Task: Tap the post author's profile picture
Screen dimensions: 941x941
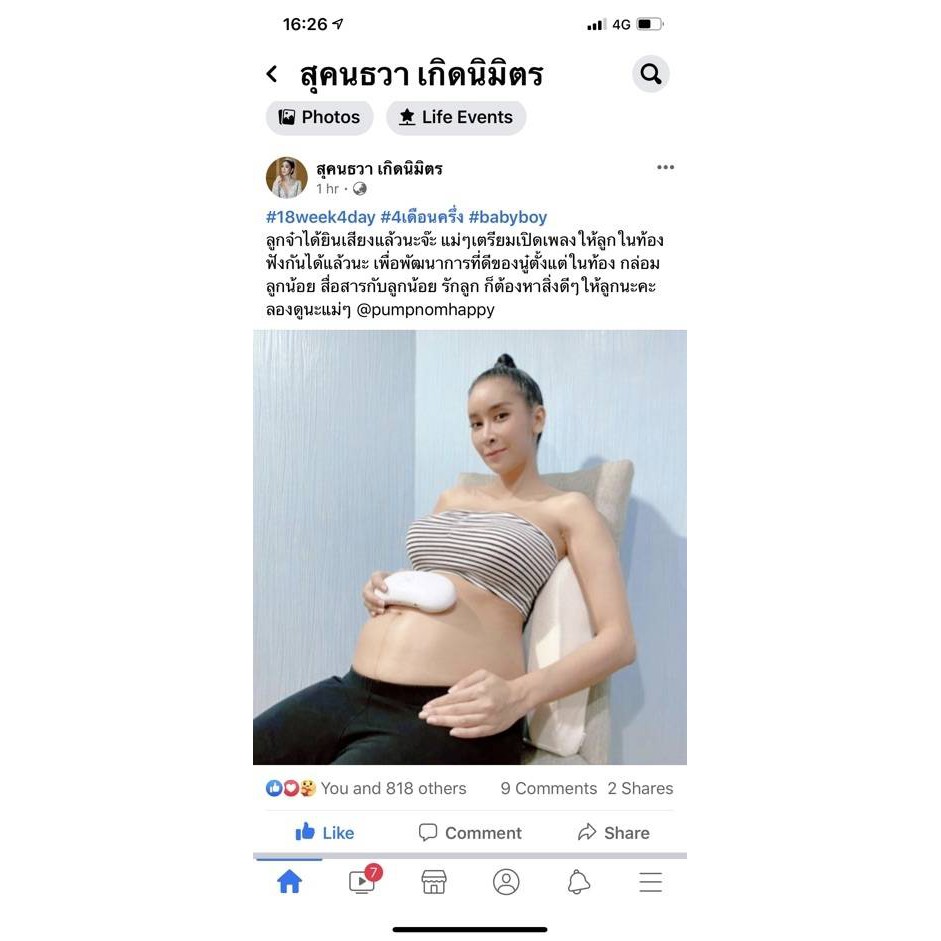Action: 287,178
